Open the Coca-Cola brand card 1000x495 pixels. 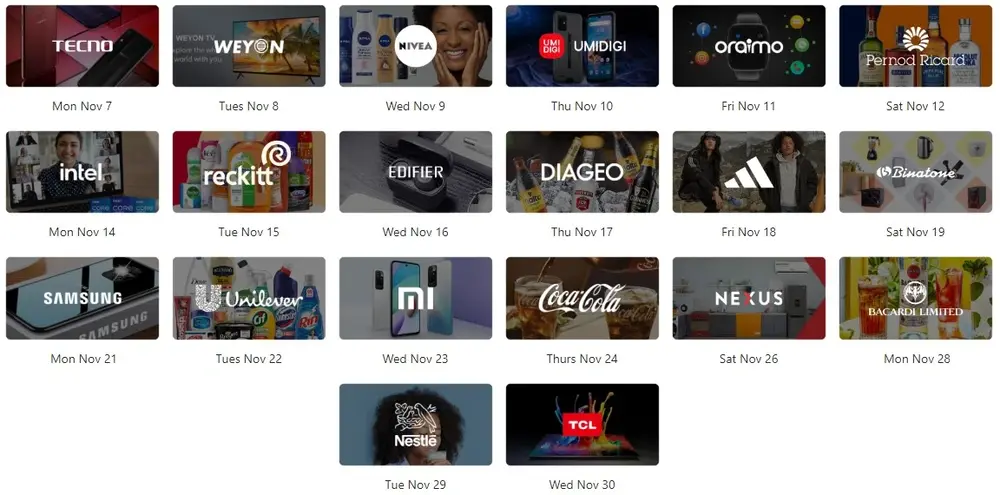click(582, 298)
